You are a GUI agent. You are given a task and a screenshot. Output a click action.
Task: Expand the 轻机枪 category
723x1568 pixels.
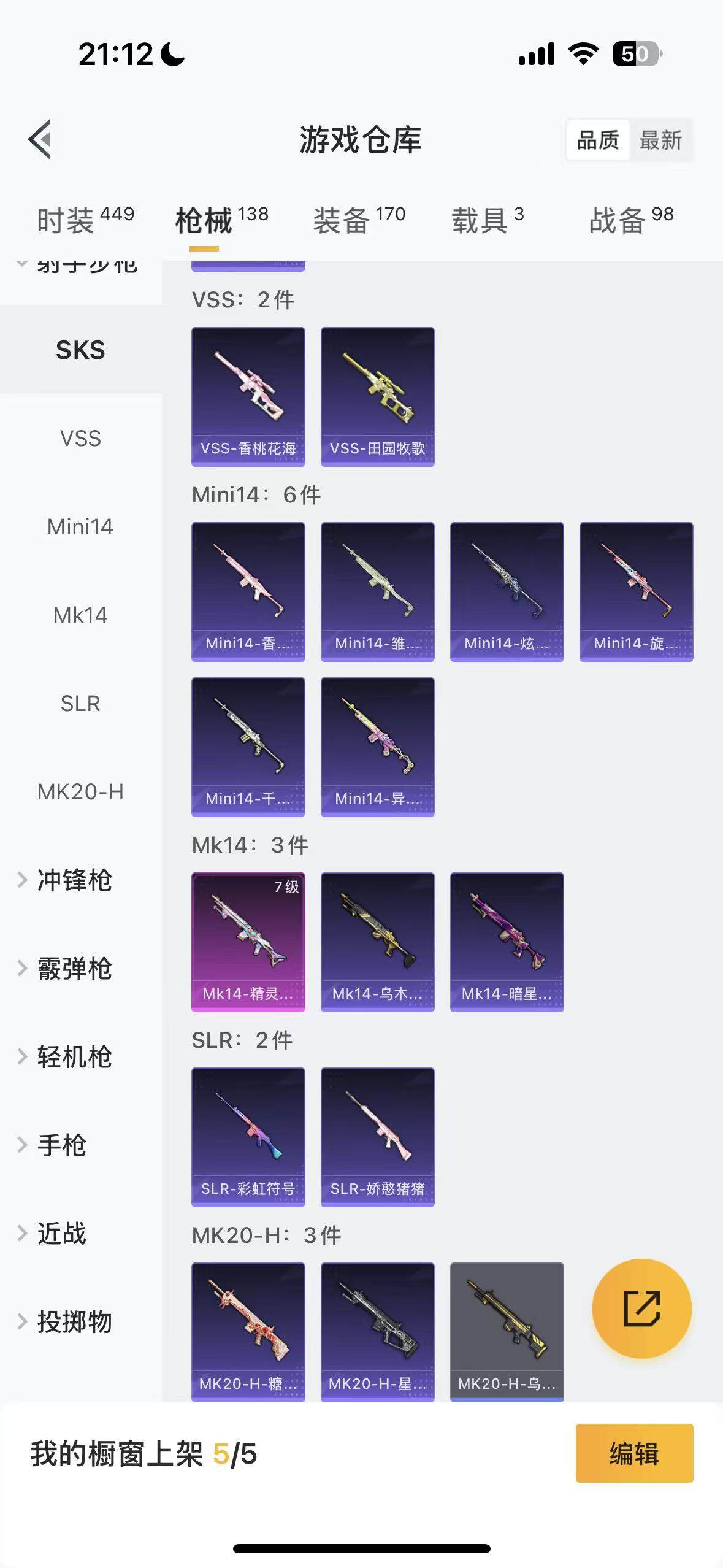74,1056
